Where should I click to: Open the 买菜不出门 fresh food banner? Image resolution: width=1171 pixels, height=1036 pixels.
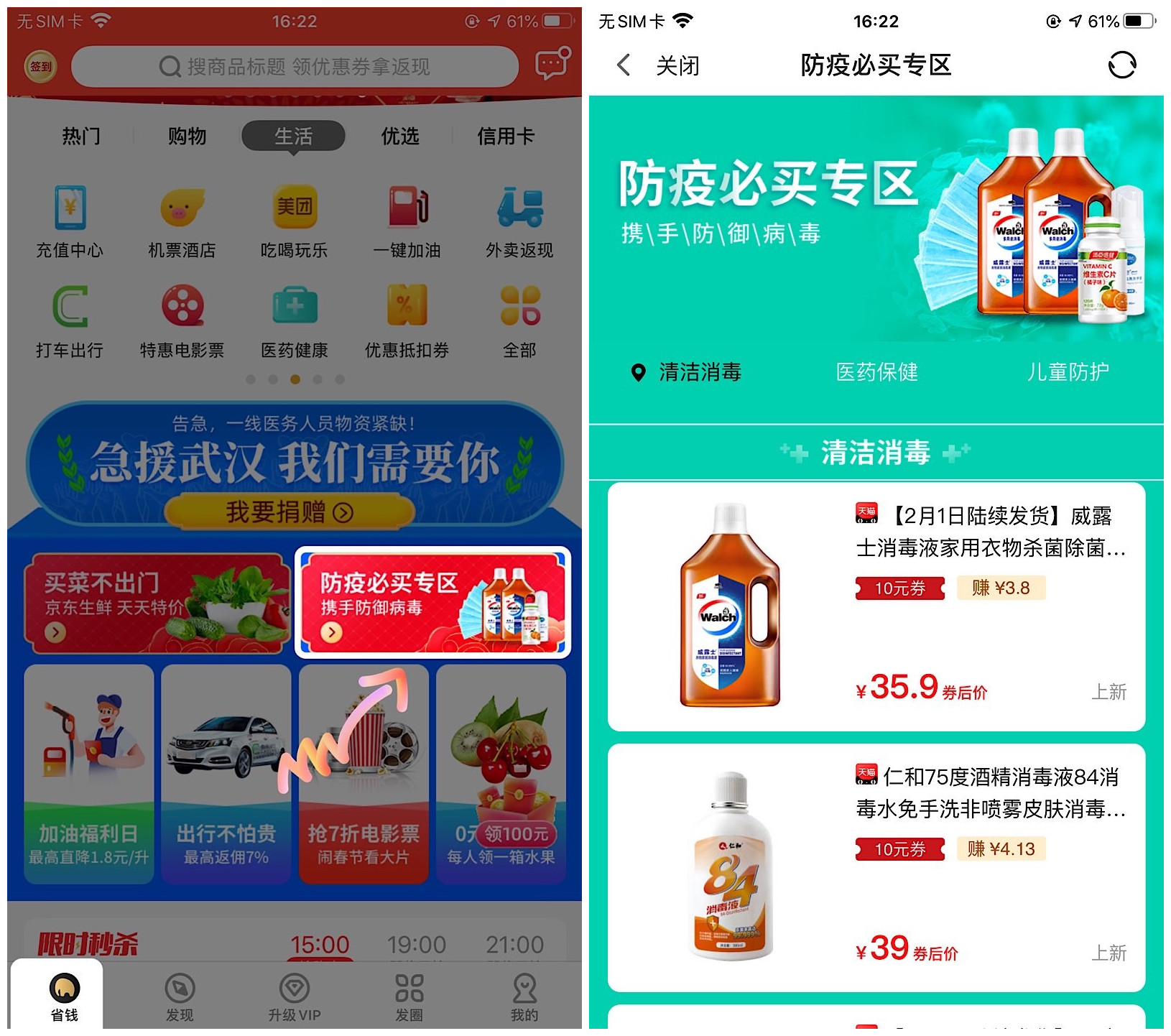coord(156,603)
